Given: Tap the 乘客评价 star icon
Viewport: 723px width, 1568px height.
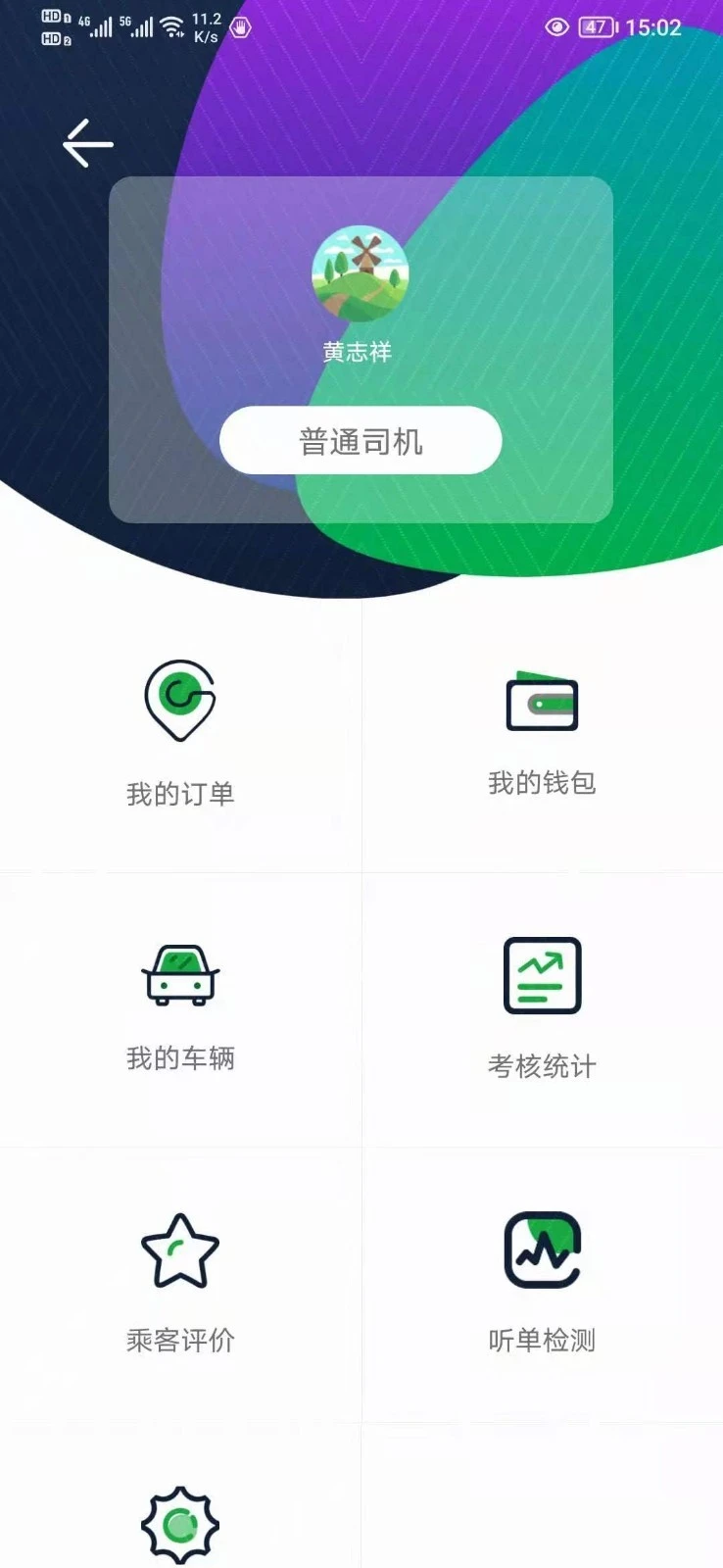Looking at the screenshot, I should [x=179, y=1251].
